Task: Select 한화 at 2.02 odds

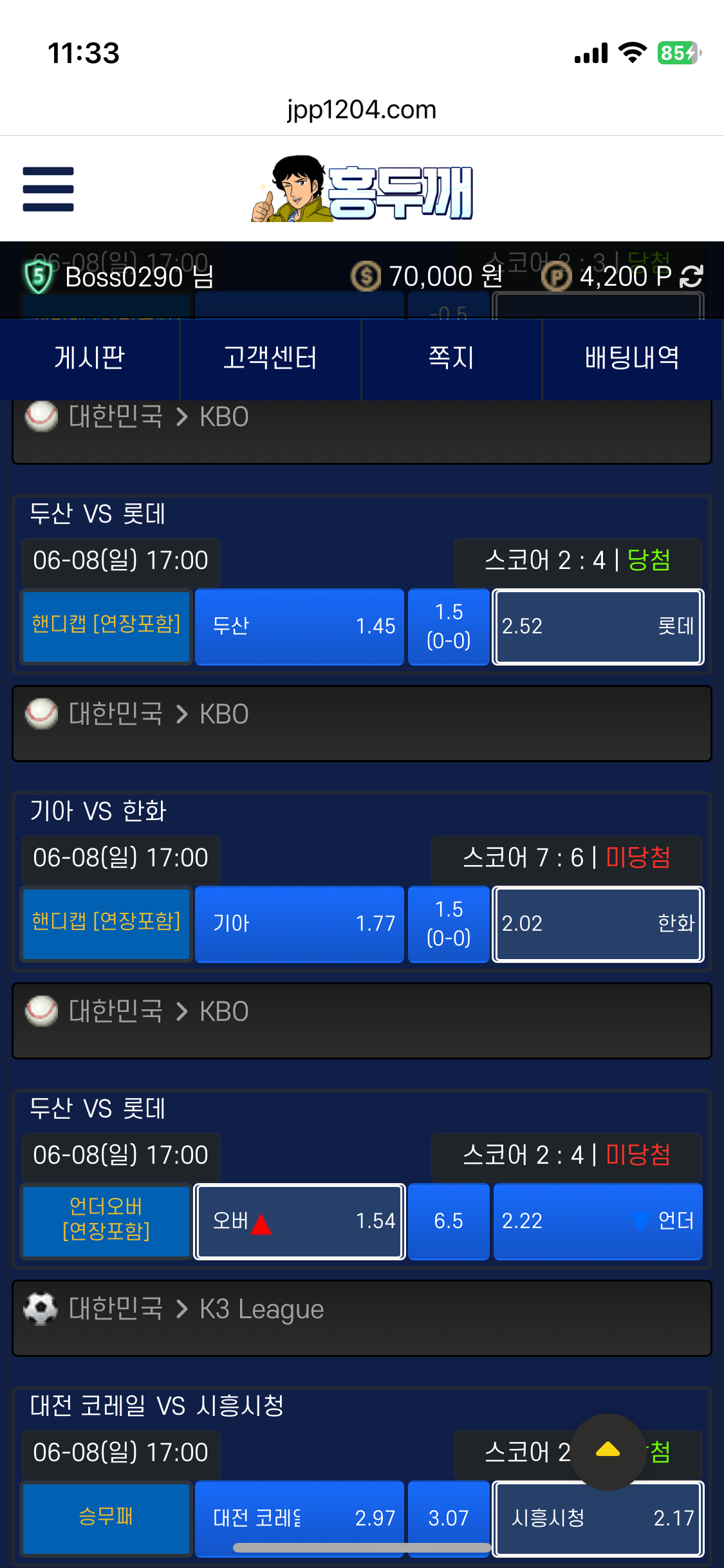Action: coord(598,924)
